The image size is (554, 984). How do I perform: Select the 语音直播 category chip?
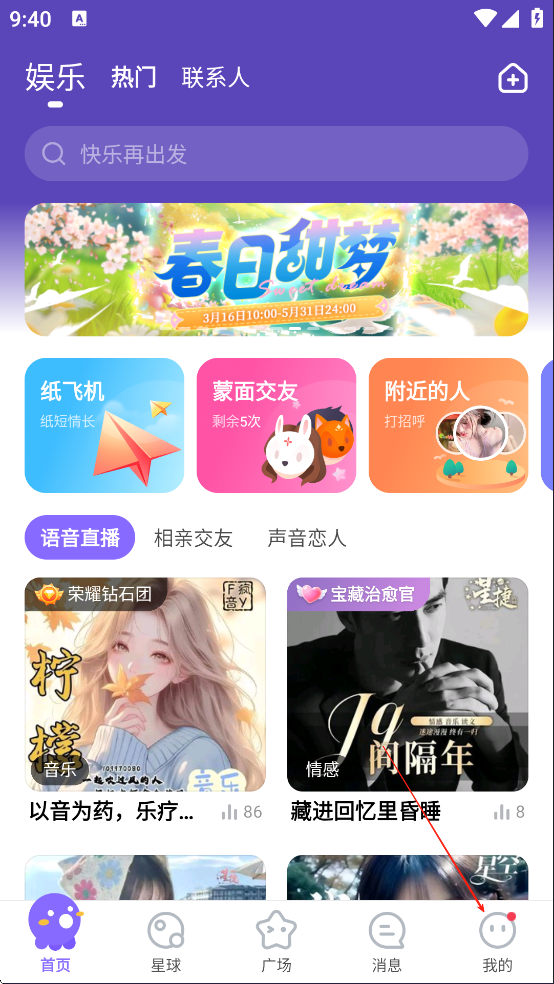coord(80,538)
